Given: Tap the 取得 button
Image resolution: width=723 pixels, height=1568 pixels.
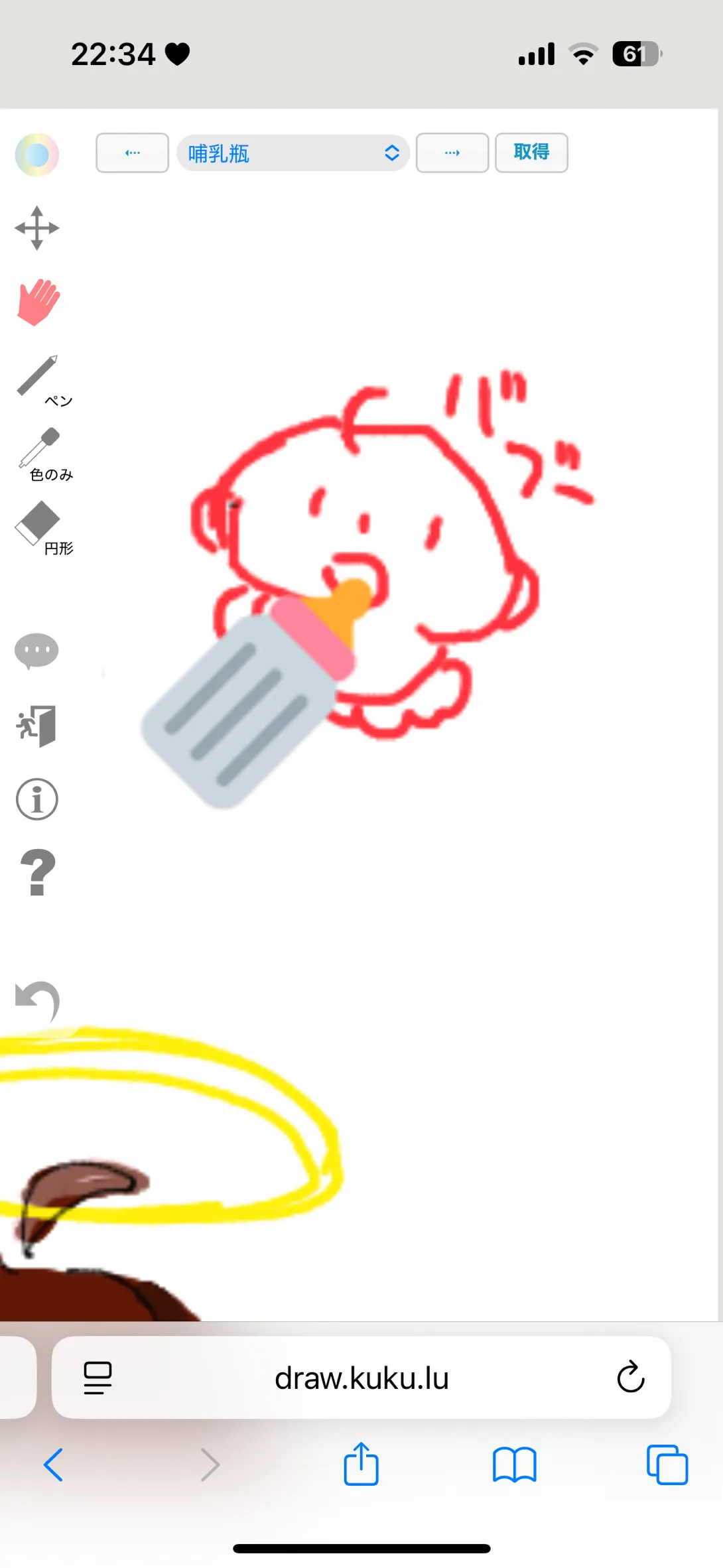Looking at the screenshot, I should (531, 153).
